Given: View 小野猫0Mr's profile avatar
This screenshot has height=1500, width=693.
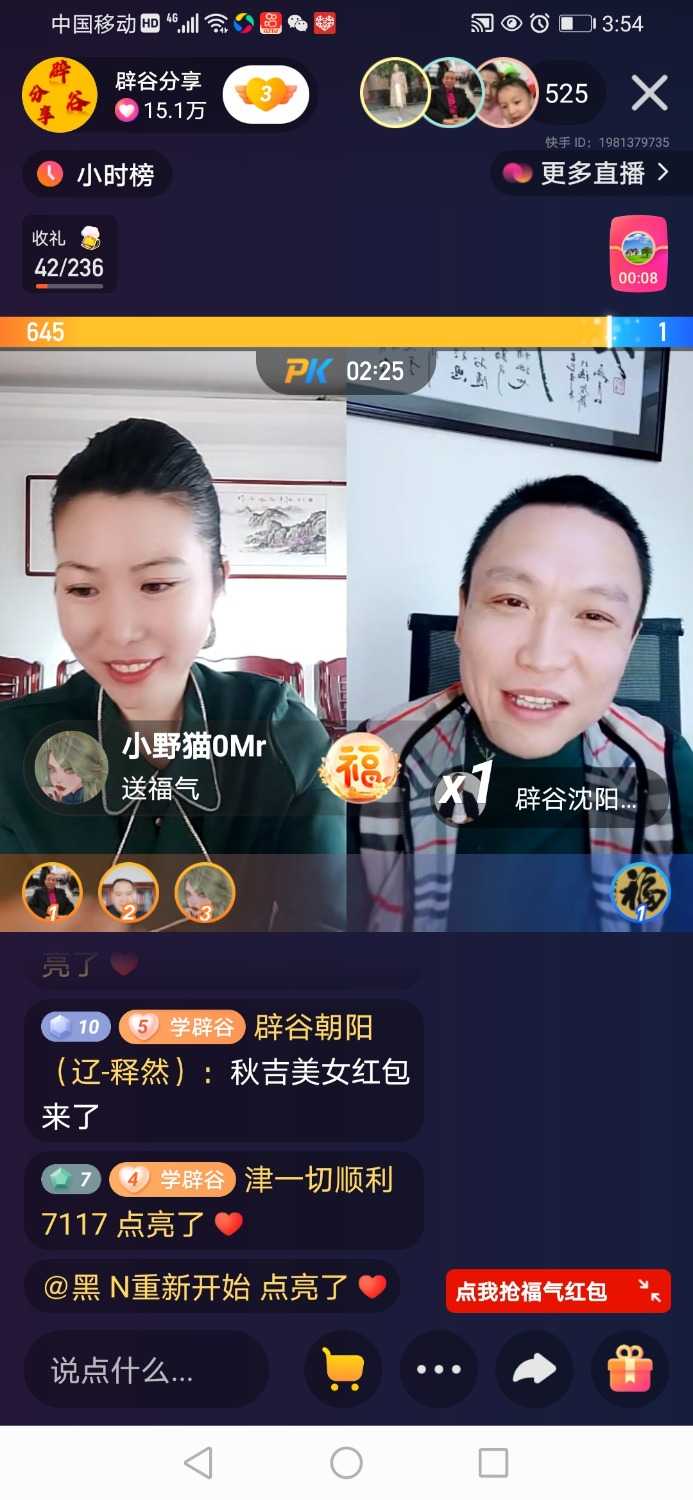Looking at the screenshot, I should tap(71, 768).
